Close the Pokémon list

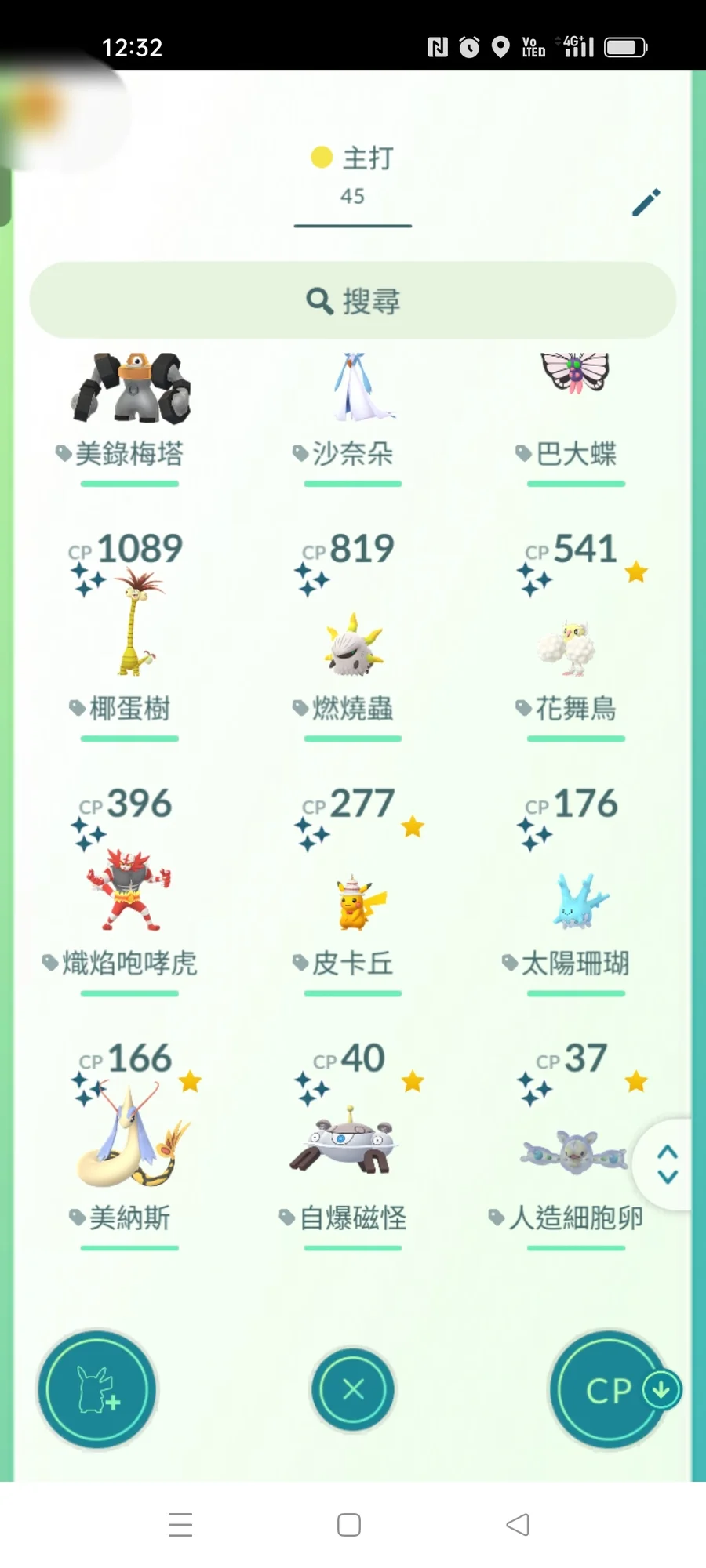click(353, 1390)
